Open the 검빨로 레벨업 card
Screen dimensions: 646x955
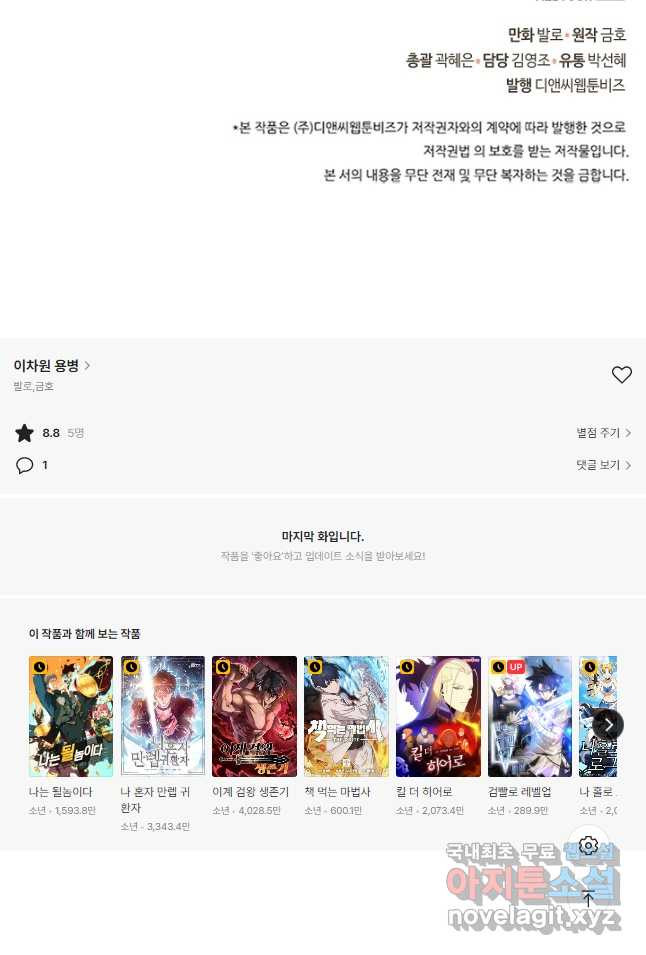(529, 716)
